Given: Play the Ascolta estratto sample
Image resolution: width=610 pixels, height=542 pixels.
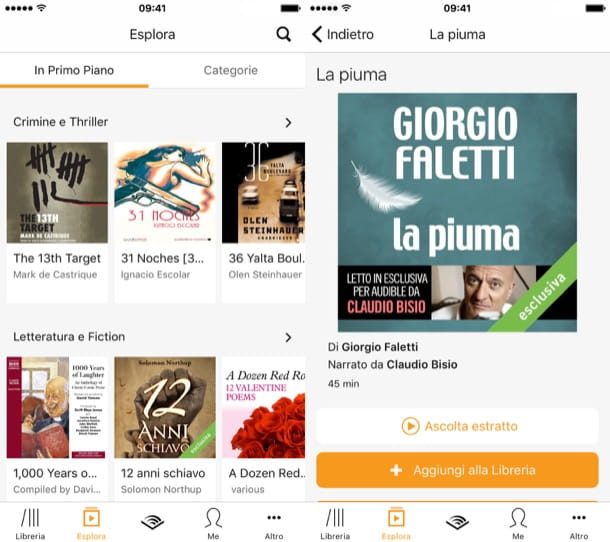Looking at the screenshot, I should coord(458,426).
